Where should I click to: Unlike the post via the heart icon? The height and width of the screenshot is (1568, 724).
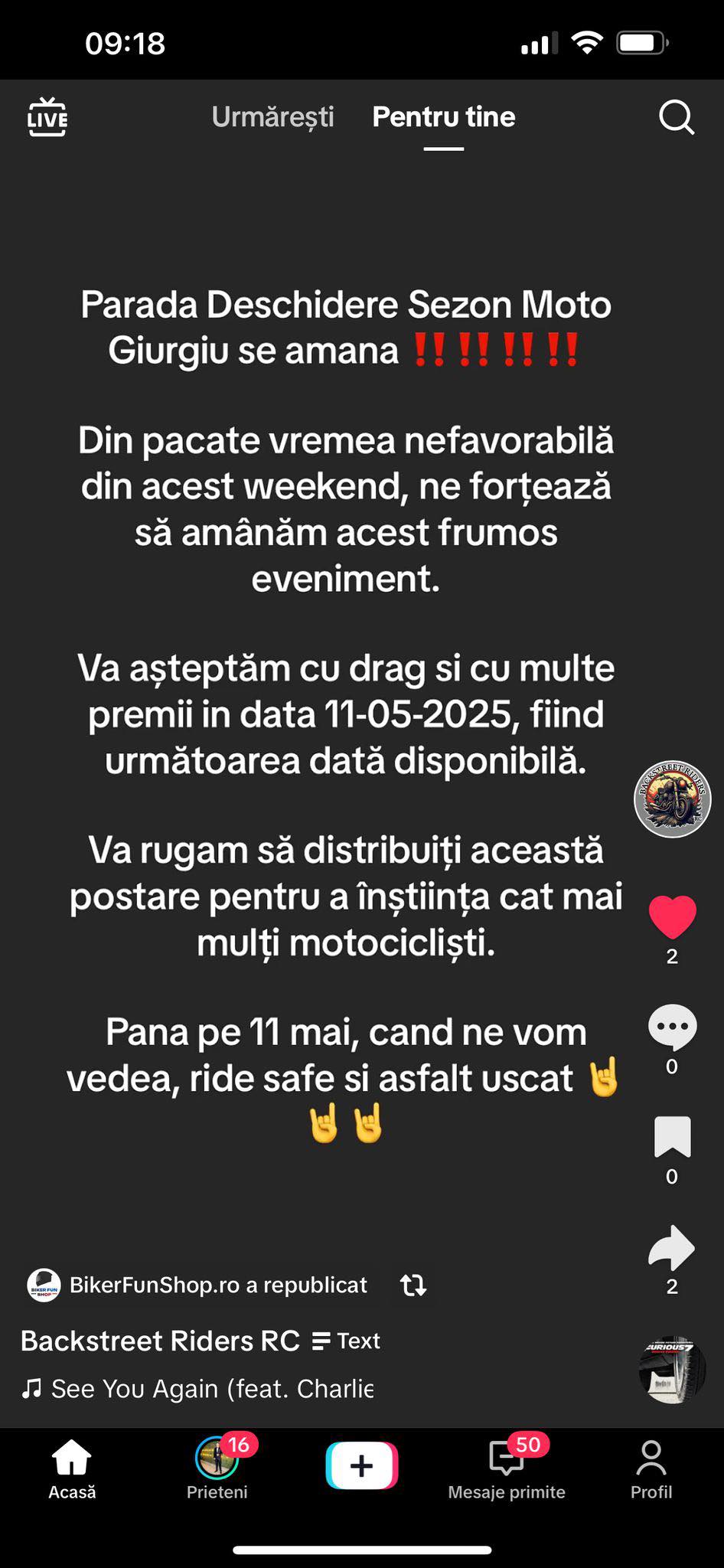pyautogui.click(x=672, y=917)
